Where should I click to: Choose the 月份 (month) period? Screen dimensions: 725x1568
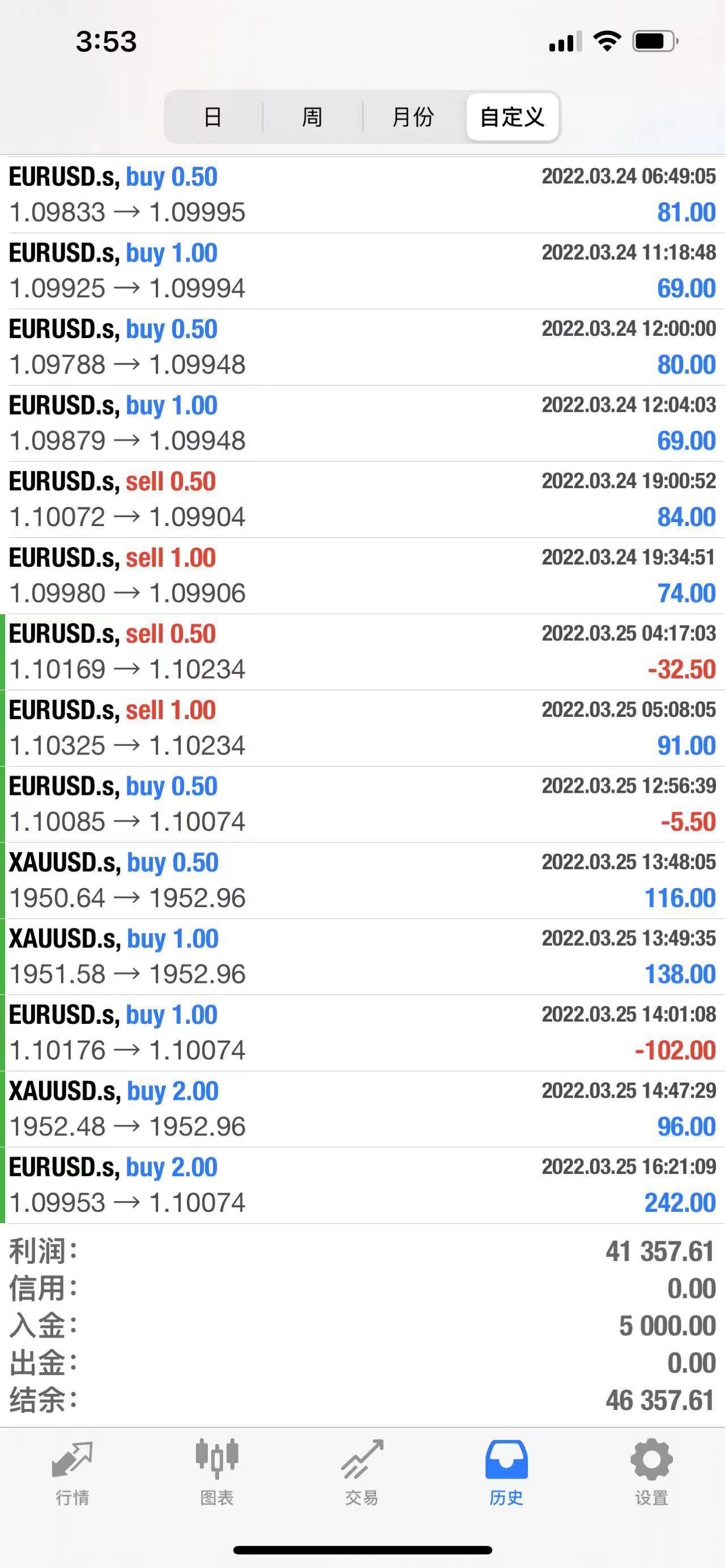[x=413, y=117]
